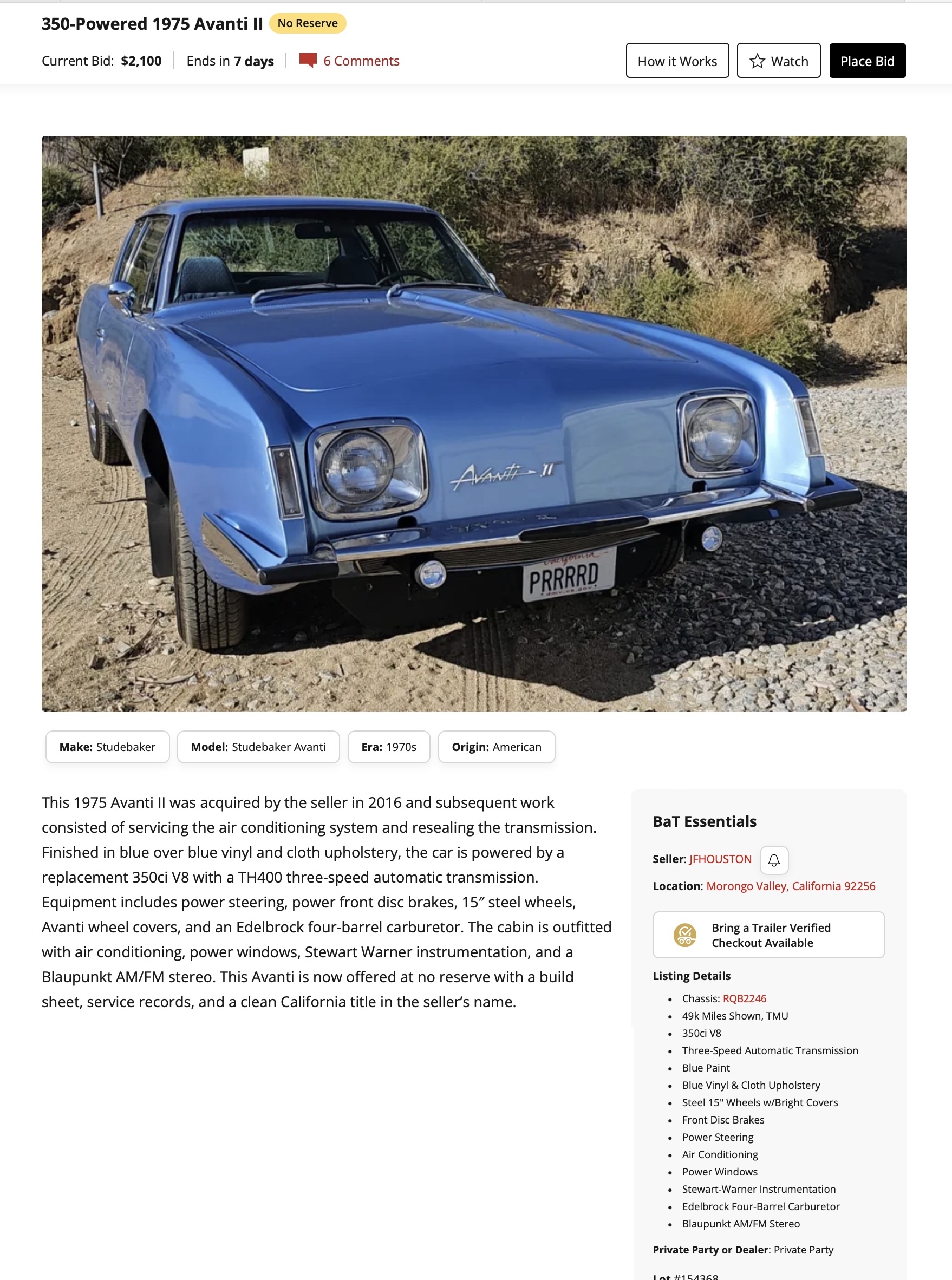Browse the Era: 1970s chip
Screen dimensions: 952x1280
pyautogui.click(x=388, y=747)
